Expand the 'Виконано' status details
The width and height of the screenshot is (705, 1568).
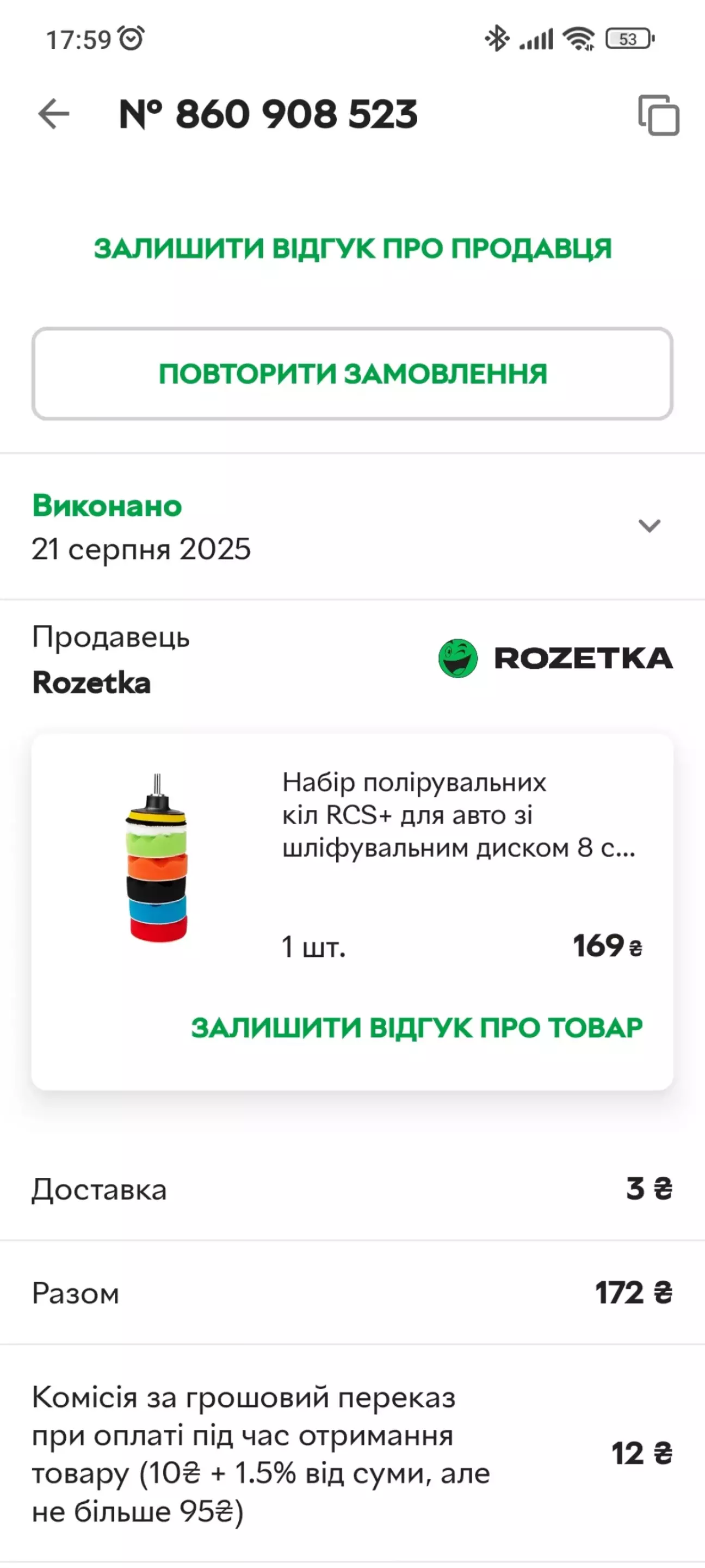coord(649,526)
